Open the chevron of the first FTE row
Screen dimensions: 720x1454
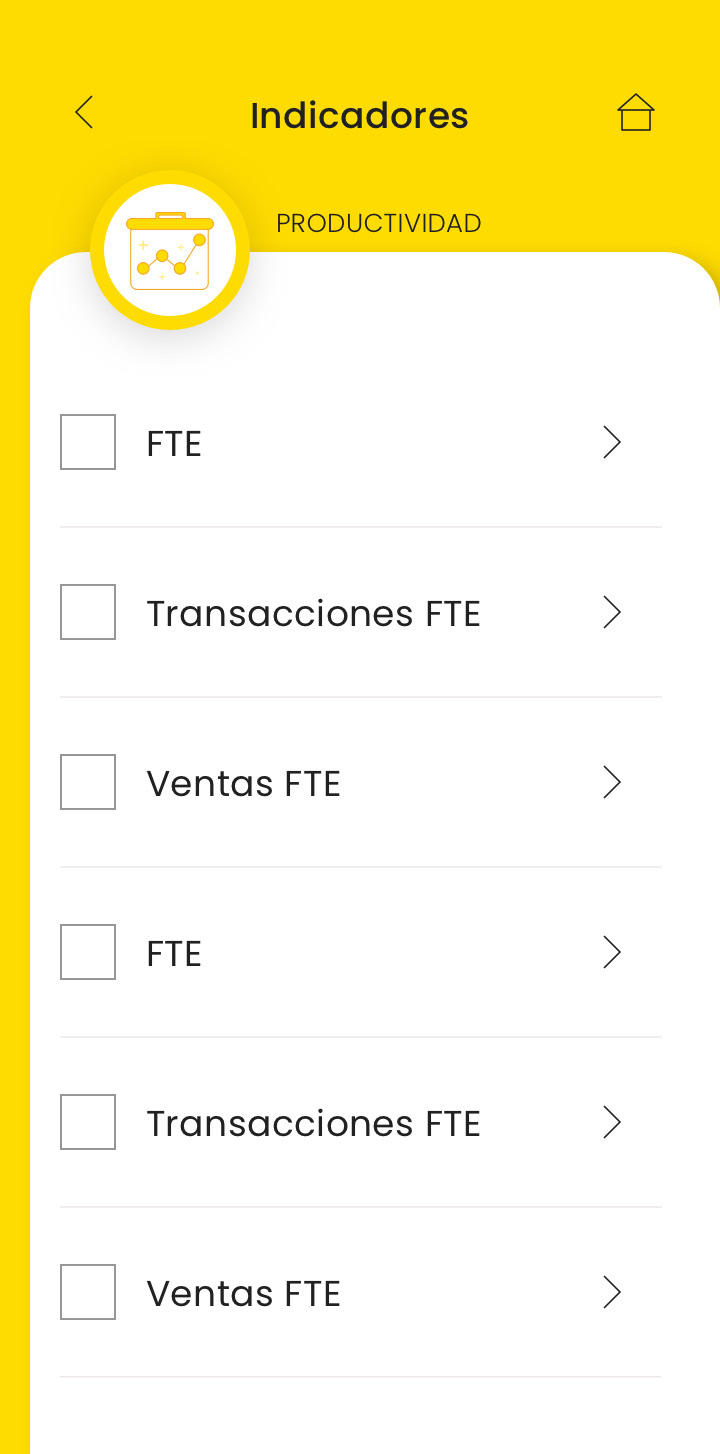pos(612,442)
